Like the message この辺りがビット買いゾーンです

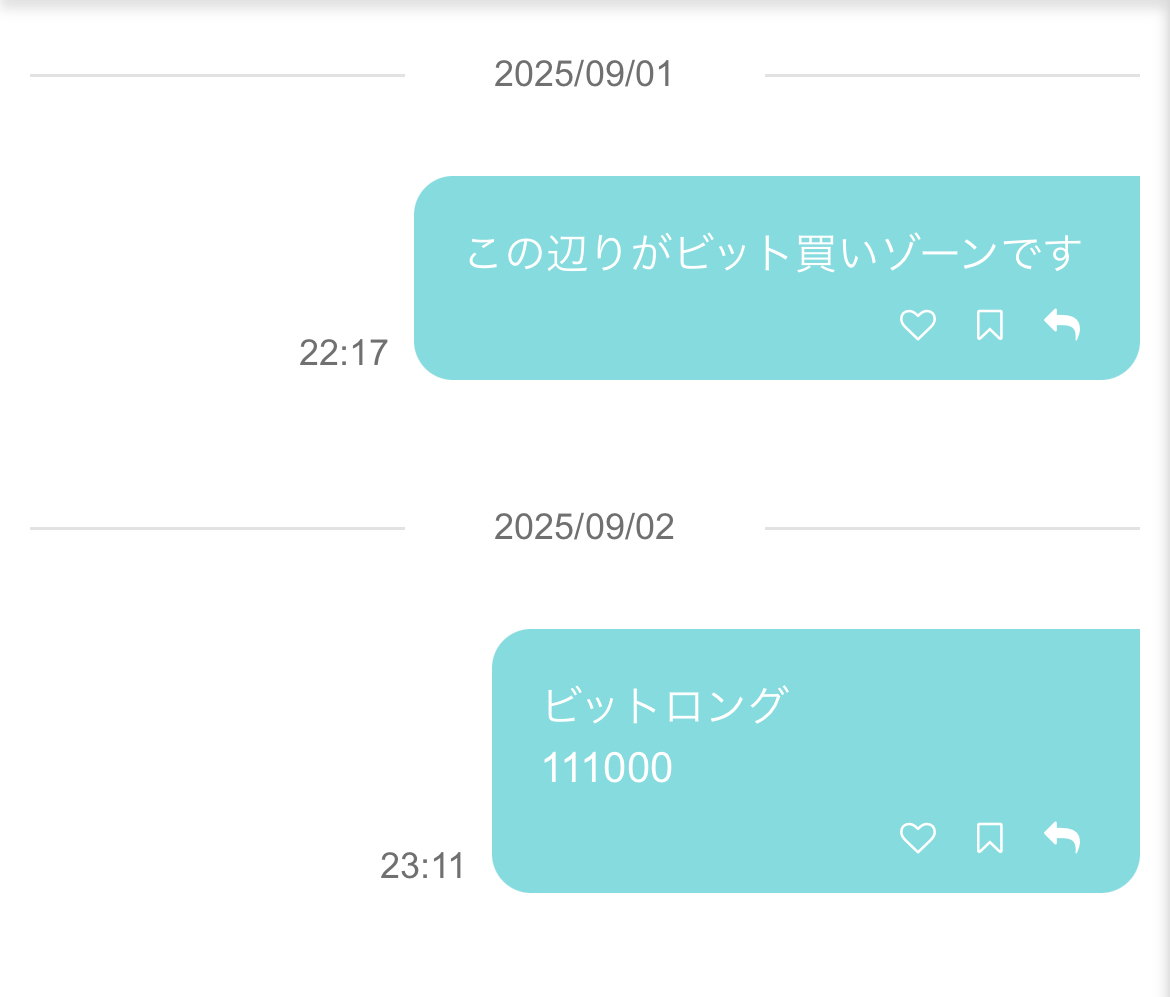[x=917, y=325]
